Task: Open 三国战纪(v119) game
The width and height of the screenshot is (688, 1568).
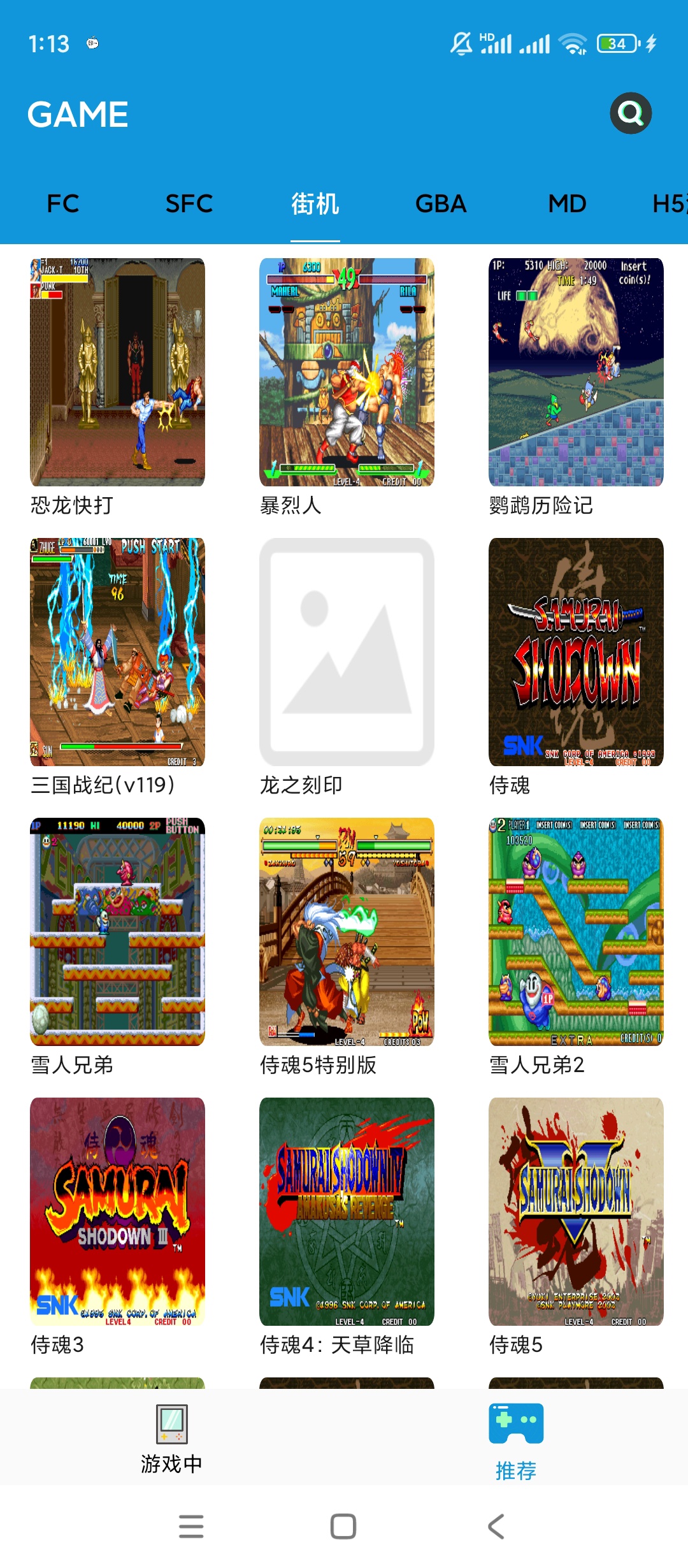Action: (117, 652)
